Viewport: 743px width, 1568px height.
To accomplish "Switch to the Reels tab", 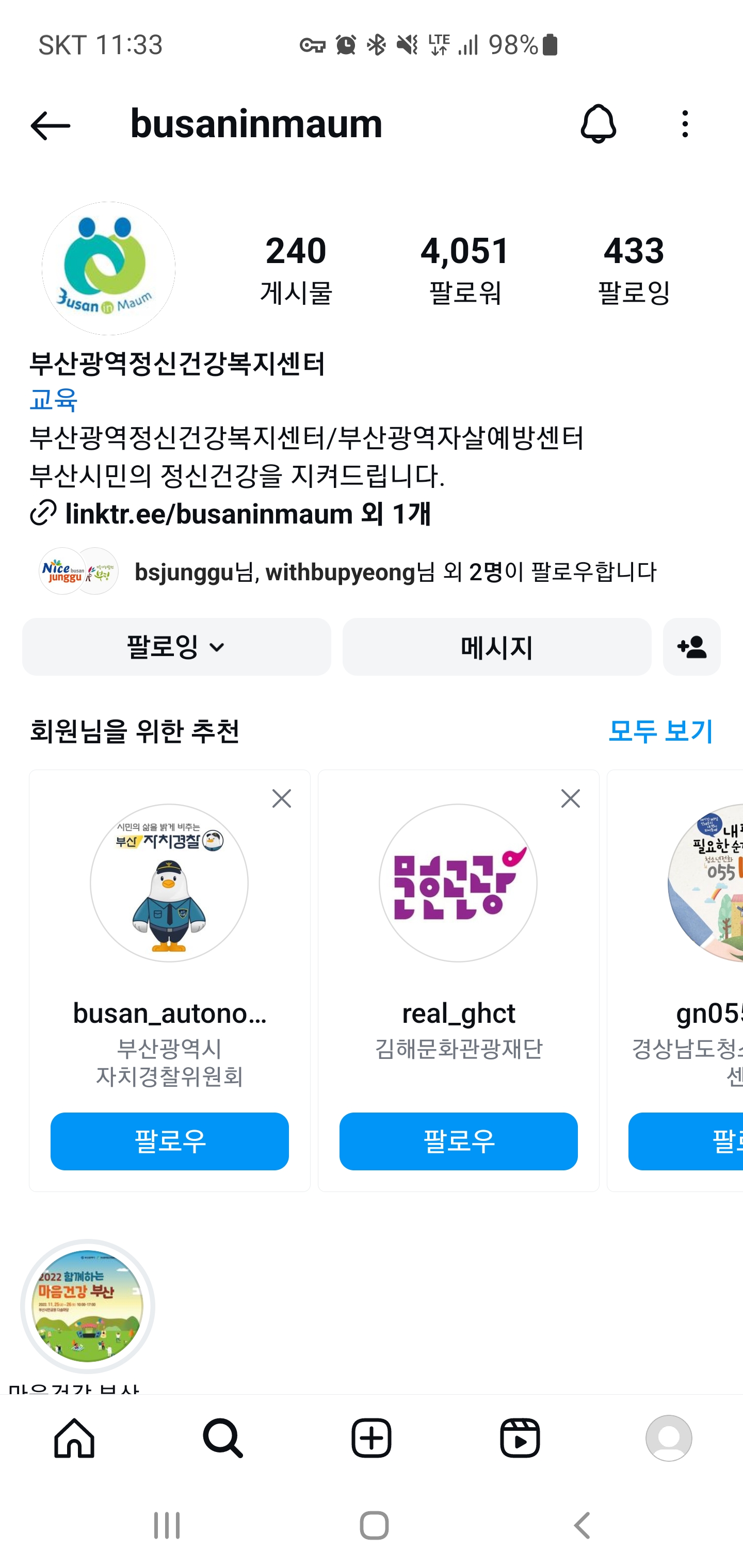I will pyautogui.click(x=520, y=1438).
